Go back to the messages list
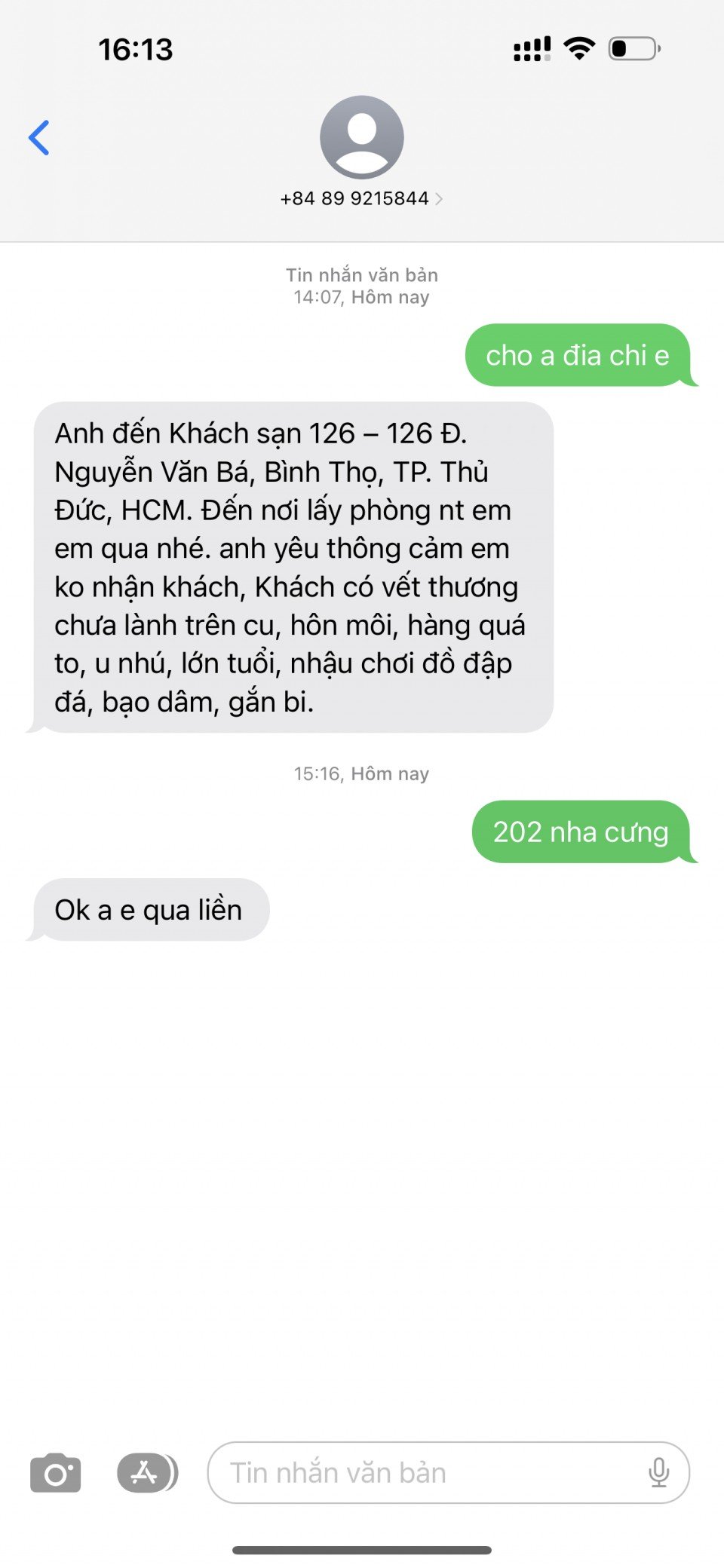This screenshot has height=1568, width=724. click(39, 138)
